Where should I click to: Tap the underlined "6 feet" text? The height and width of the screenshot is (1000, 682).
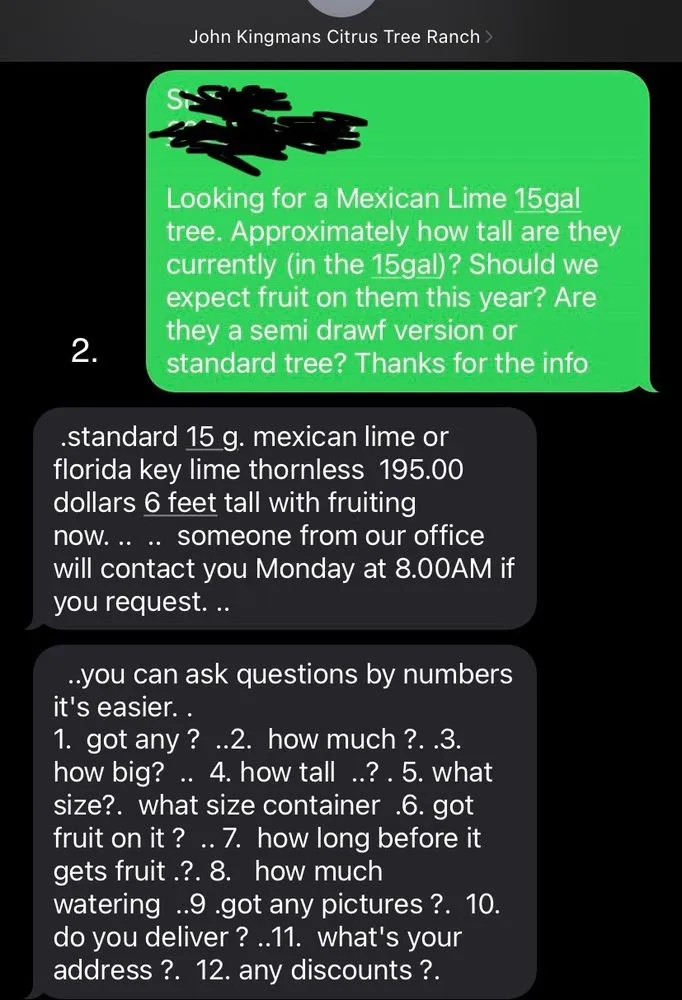coord(180,502)
